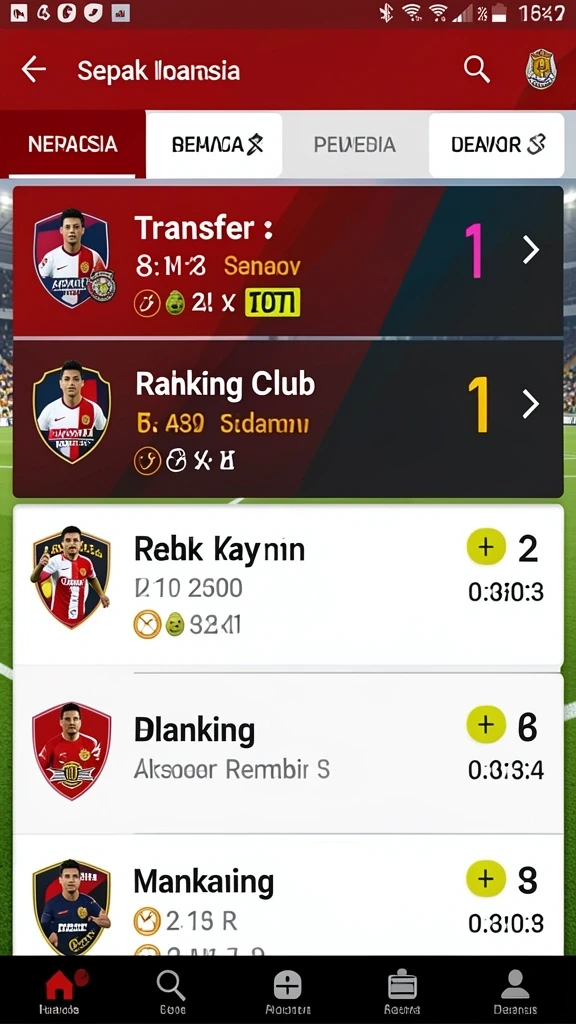The width and height of the screenshot is (576, 1024).
Task: Open the Dlanking row
Action: coord(288,752)
